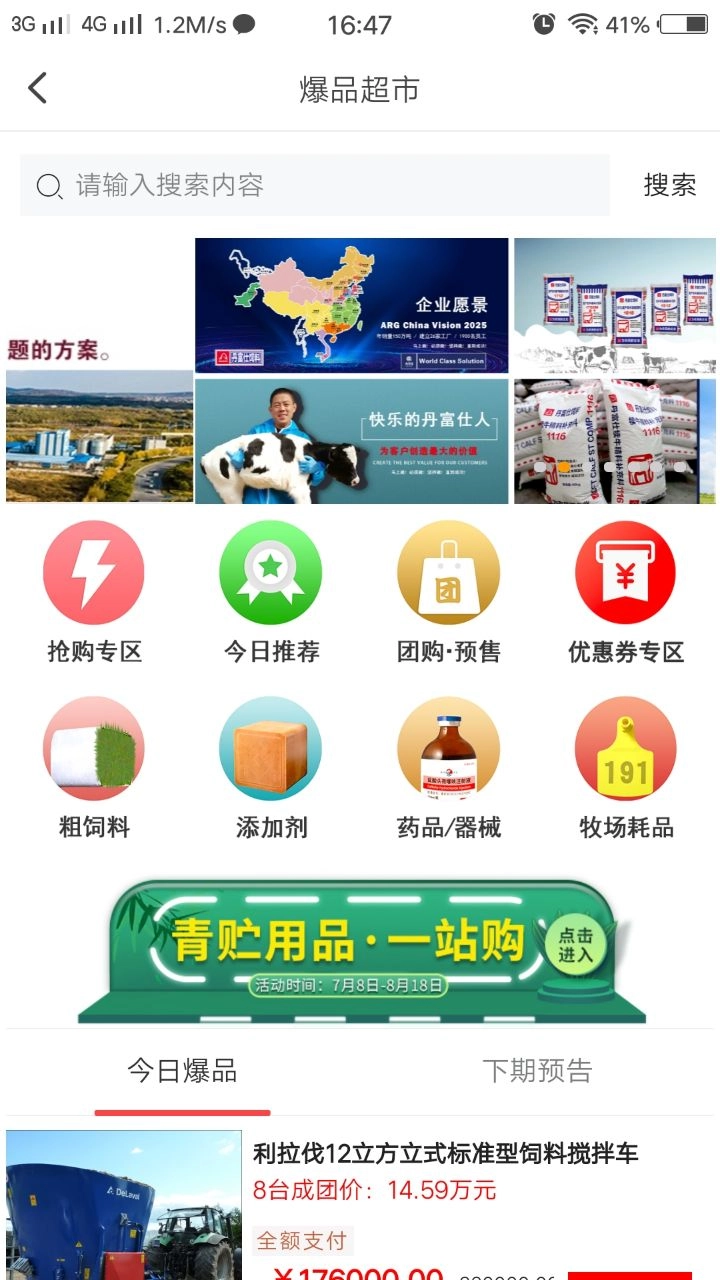Switch to the 下期预告 tab
The width and height of the screenshot is (720, 1280).
point(539,1070)
